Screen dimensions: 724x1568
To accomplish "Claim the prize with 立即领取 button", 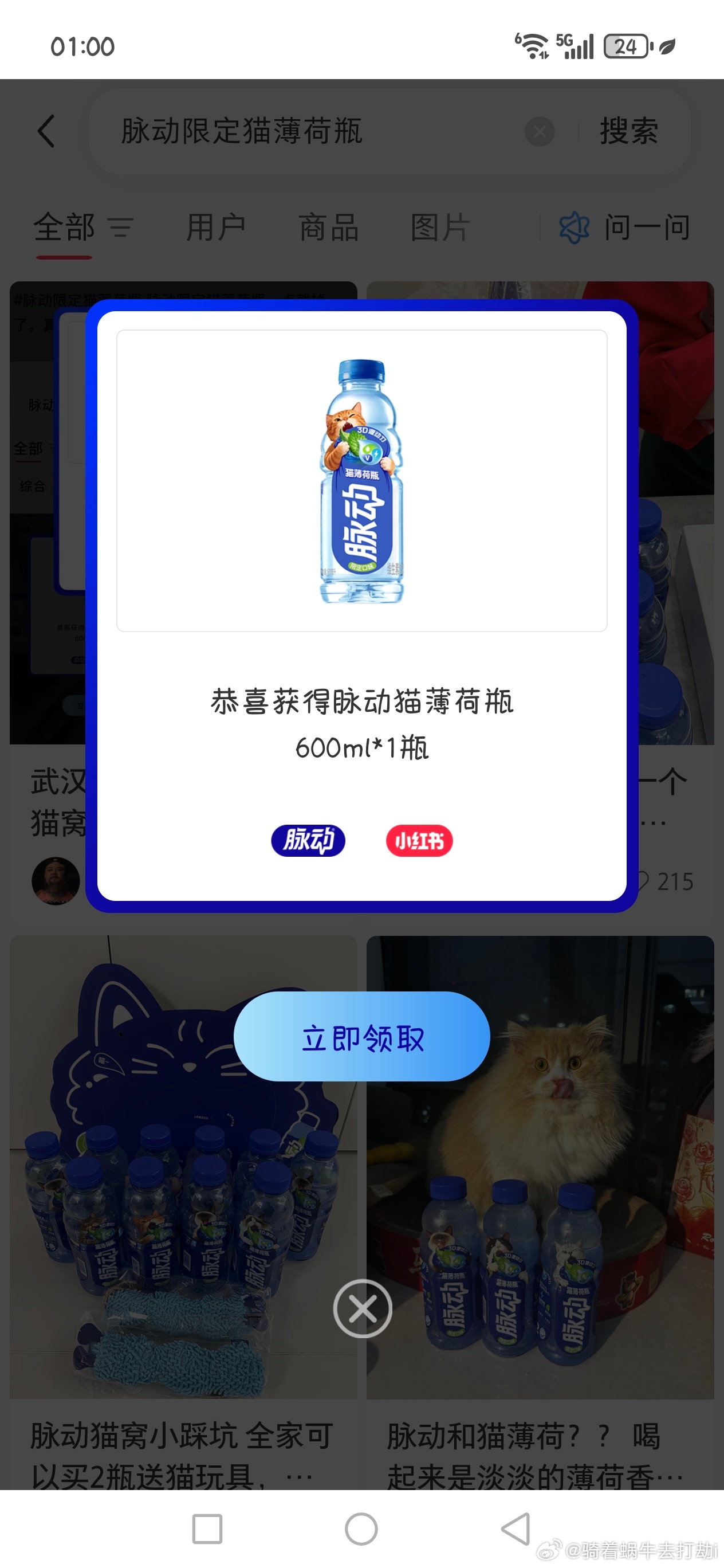I will [x=361, y=1037].
